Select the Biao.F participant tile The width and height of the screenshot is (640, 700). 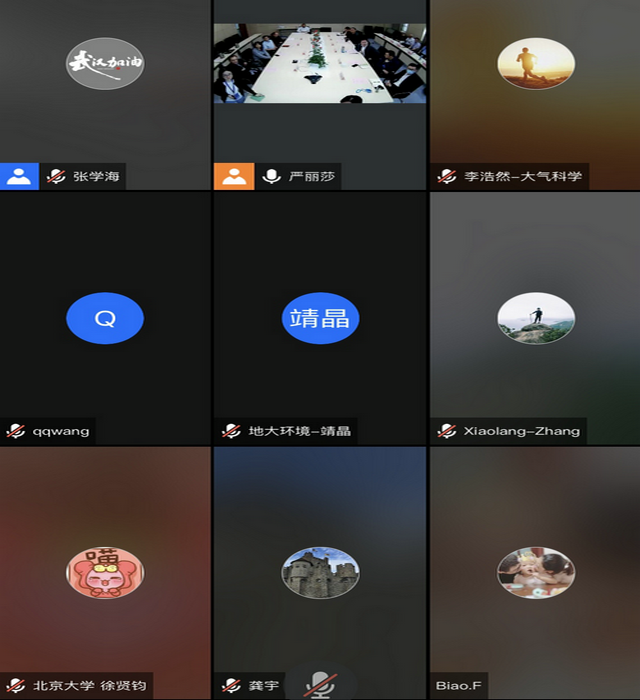tap(535, 572)
